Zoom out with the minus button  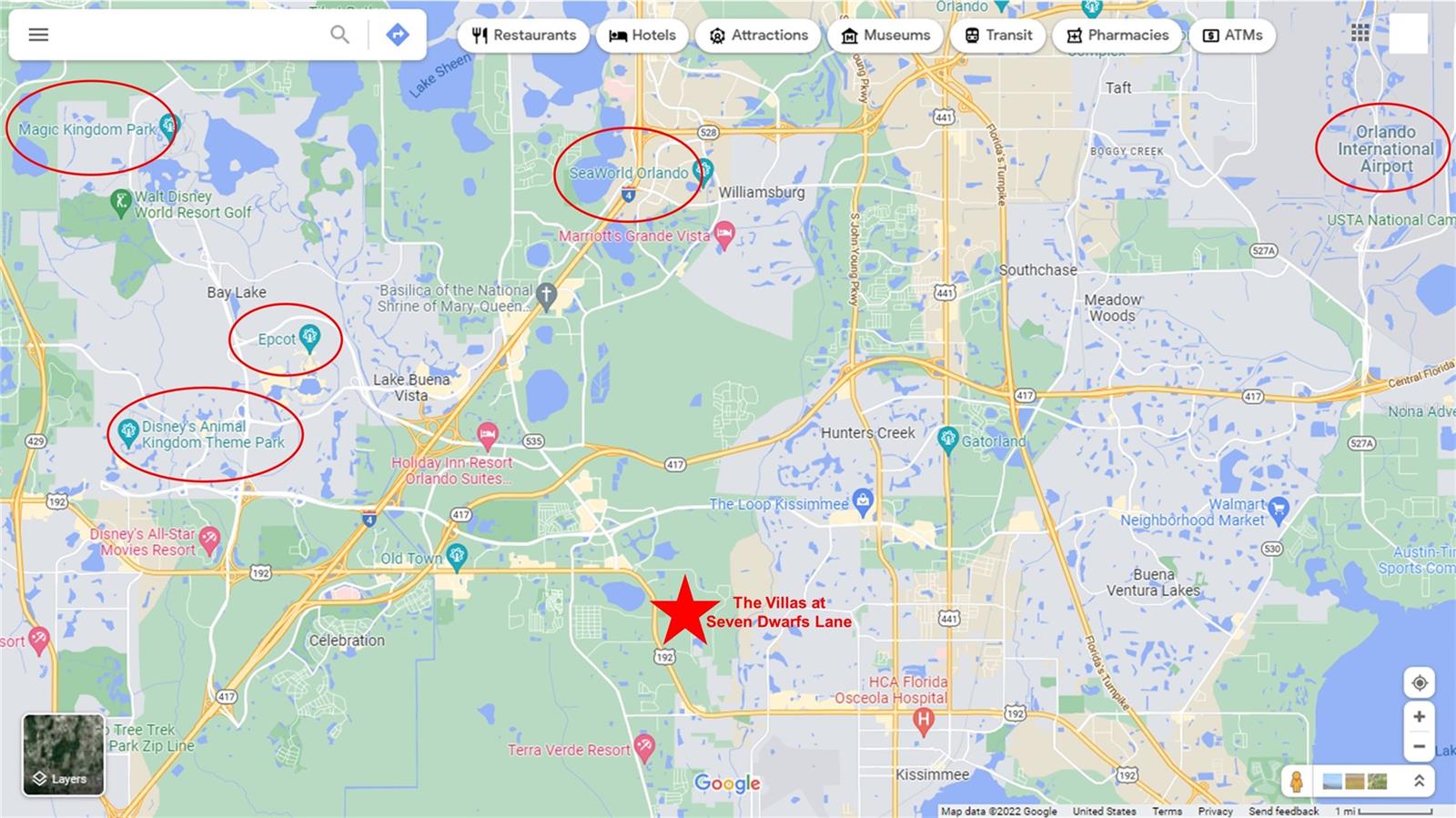(x=1419, y=747)
